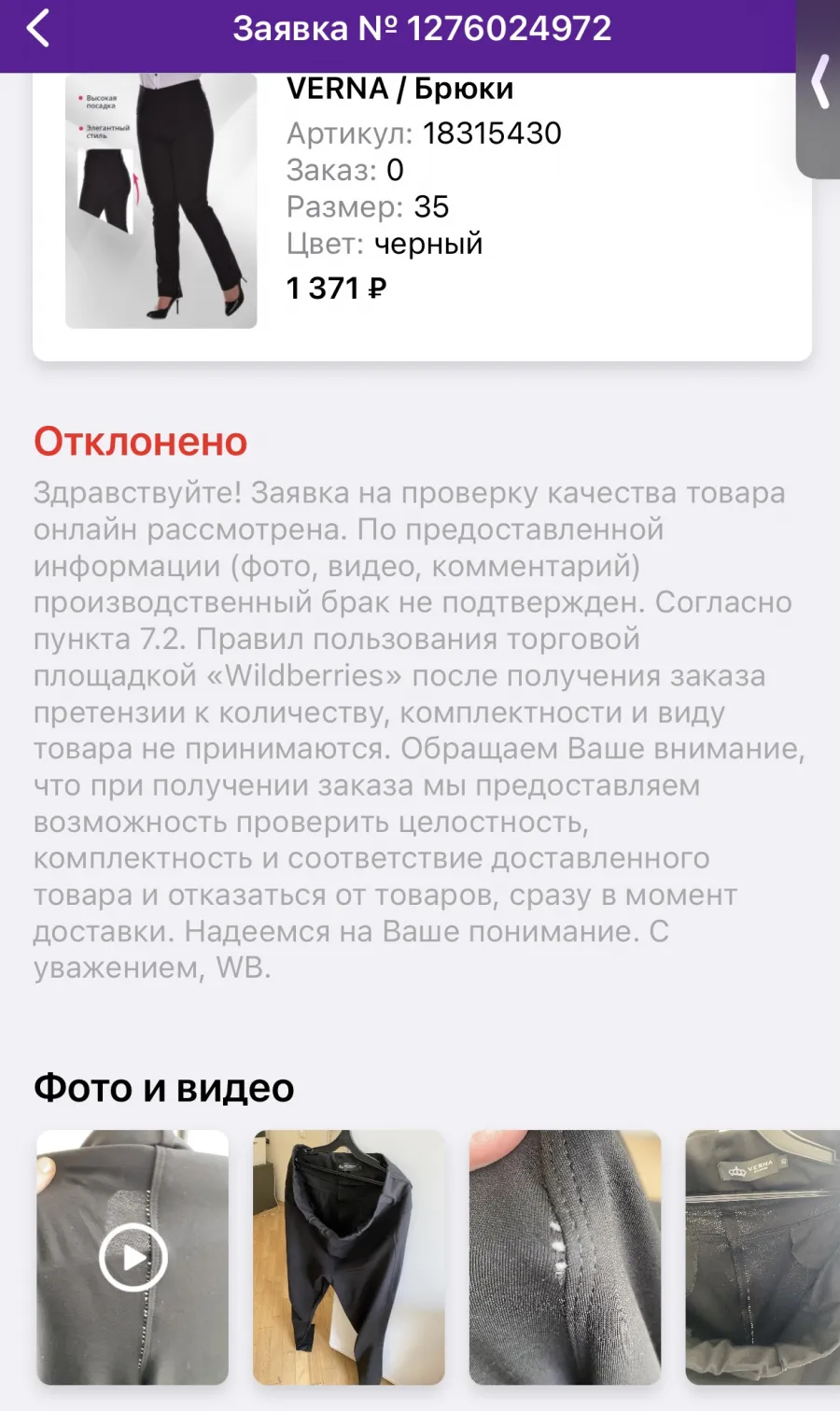Screen dimensions: 840x1411
Task: Go back from request 1276024972
Action: (38, 28)
